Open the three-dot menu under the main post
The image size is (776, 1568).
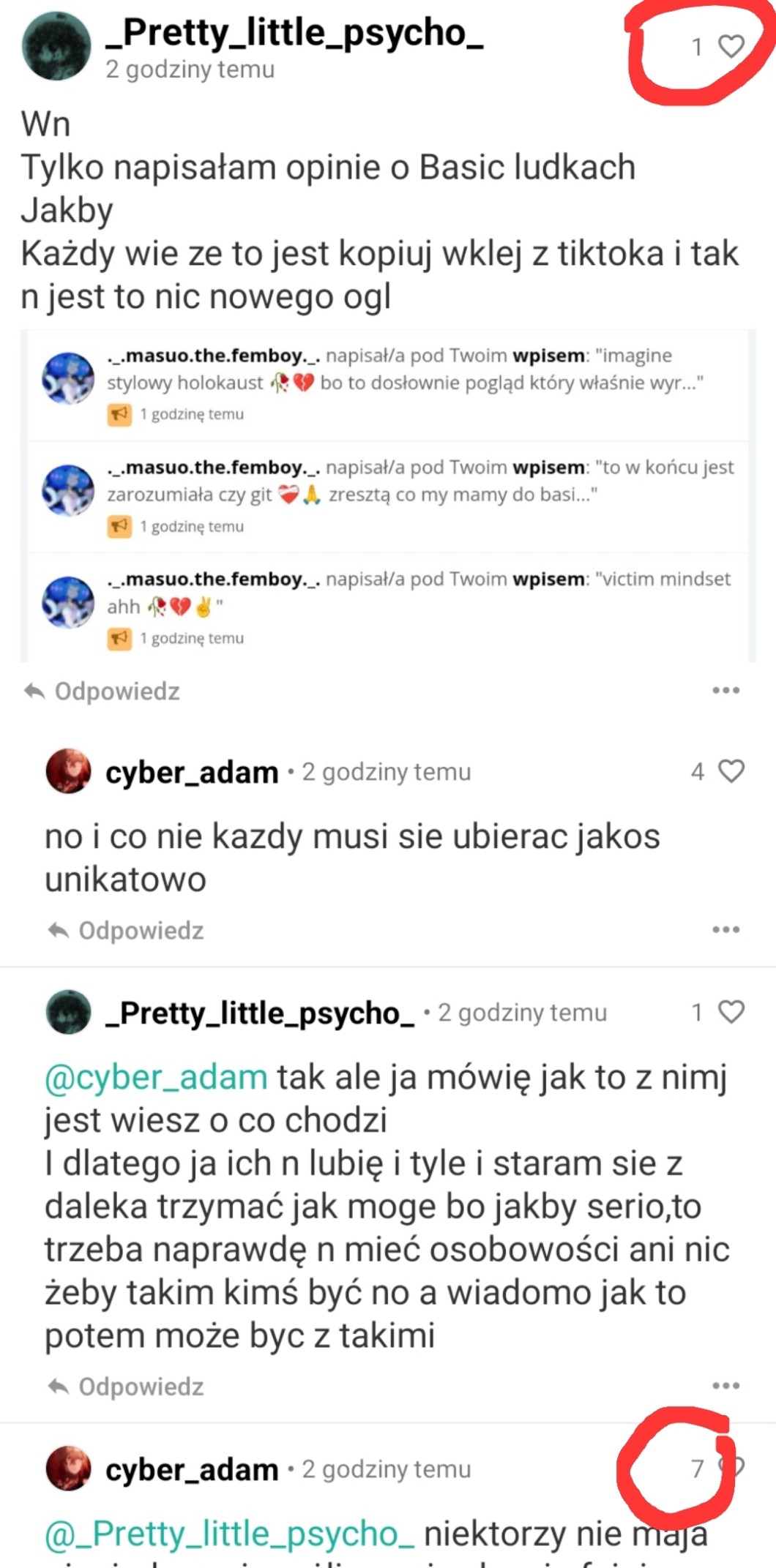(725, 690)
